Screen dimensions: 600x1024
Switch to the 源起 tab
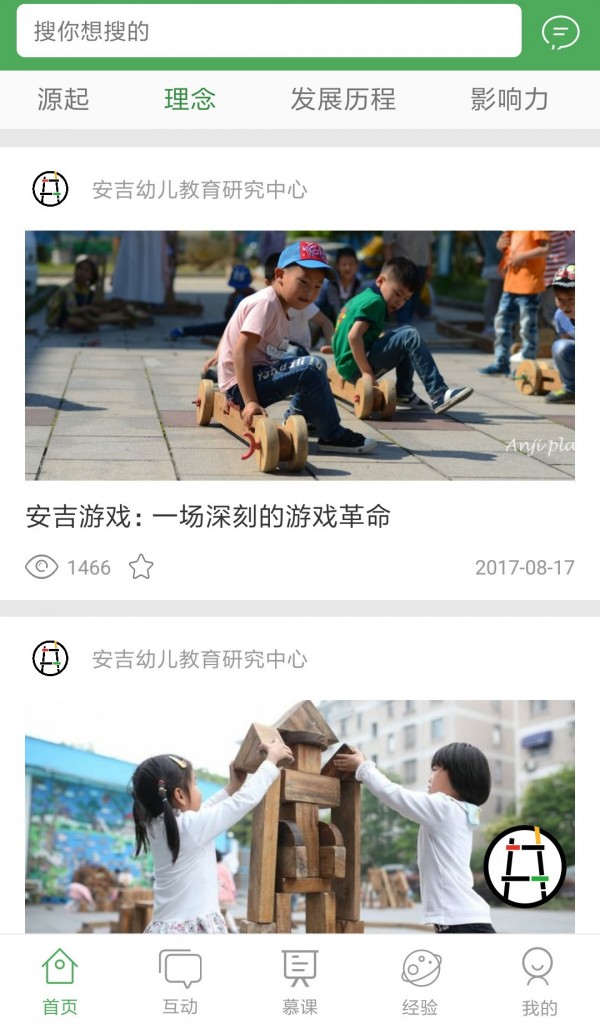coord(63,99)
